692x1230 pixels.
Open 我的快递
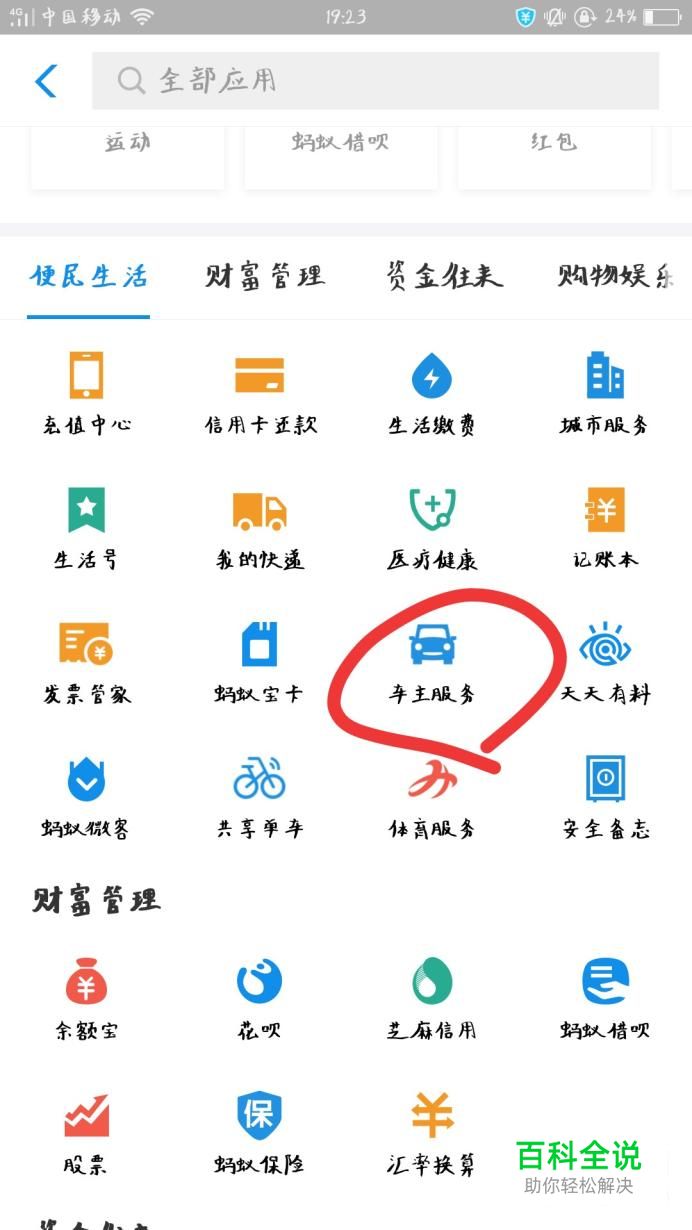[260, 528]
